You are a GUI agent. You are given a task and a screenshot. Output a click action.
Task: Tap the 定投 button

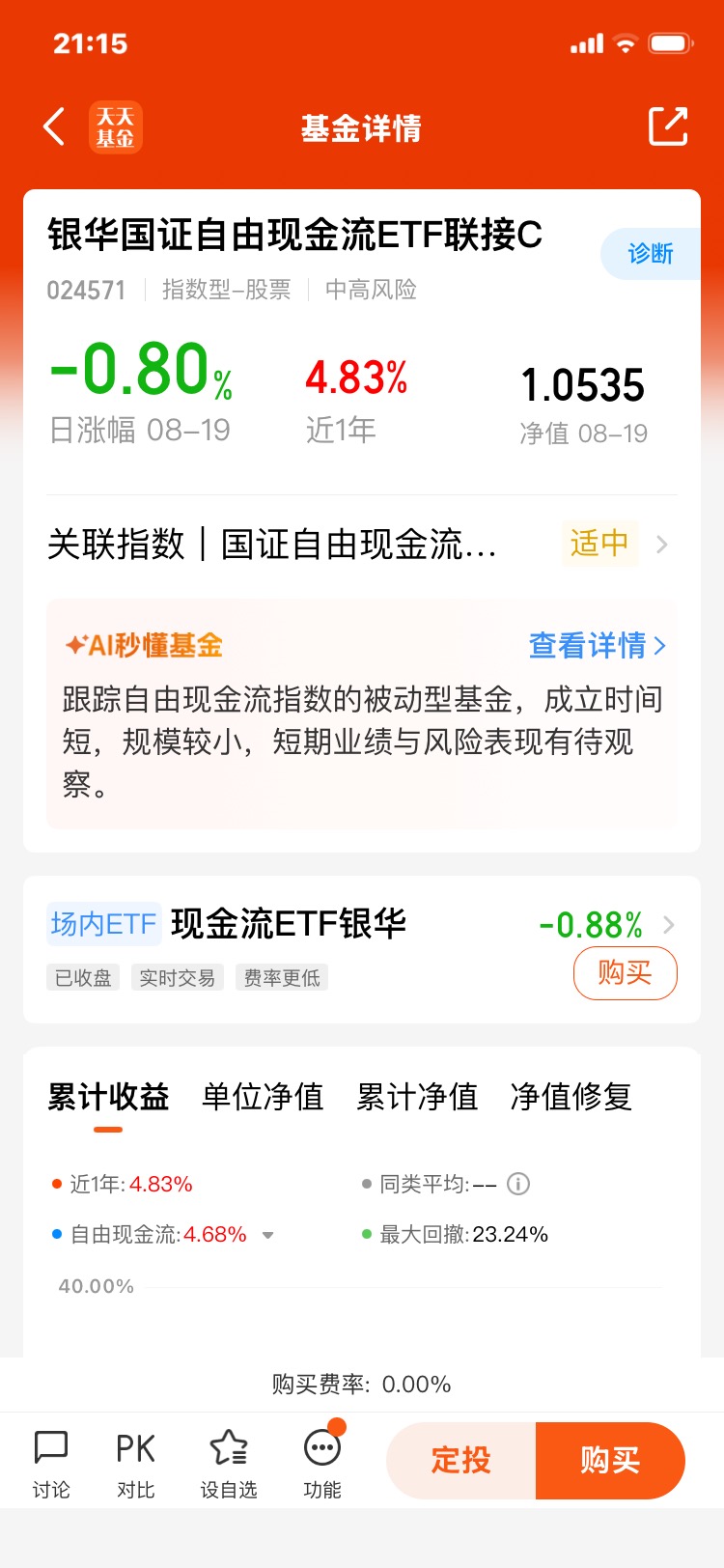(461, 1460)
